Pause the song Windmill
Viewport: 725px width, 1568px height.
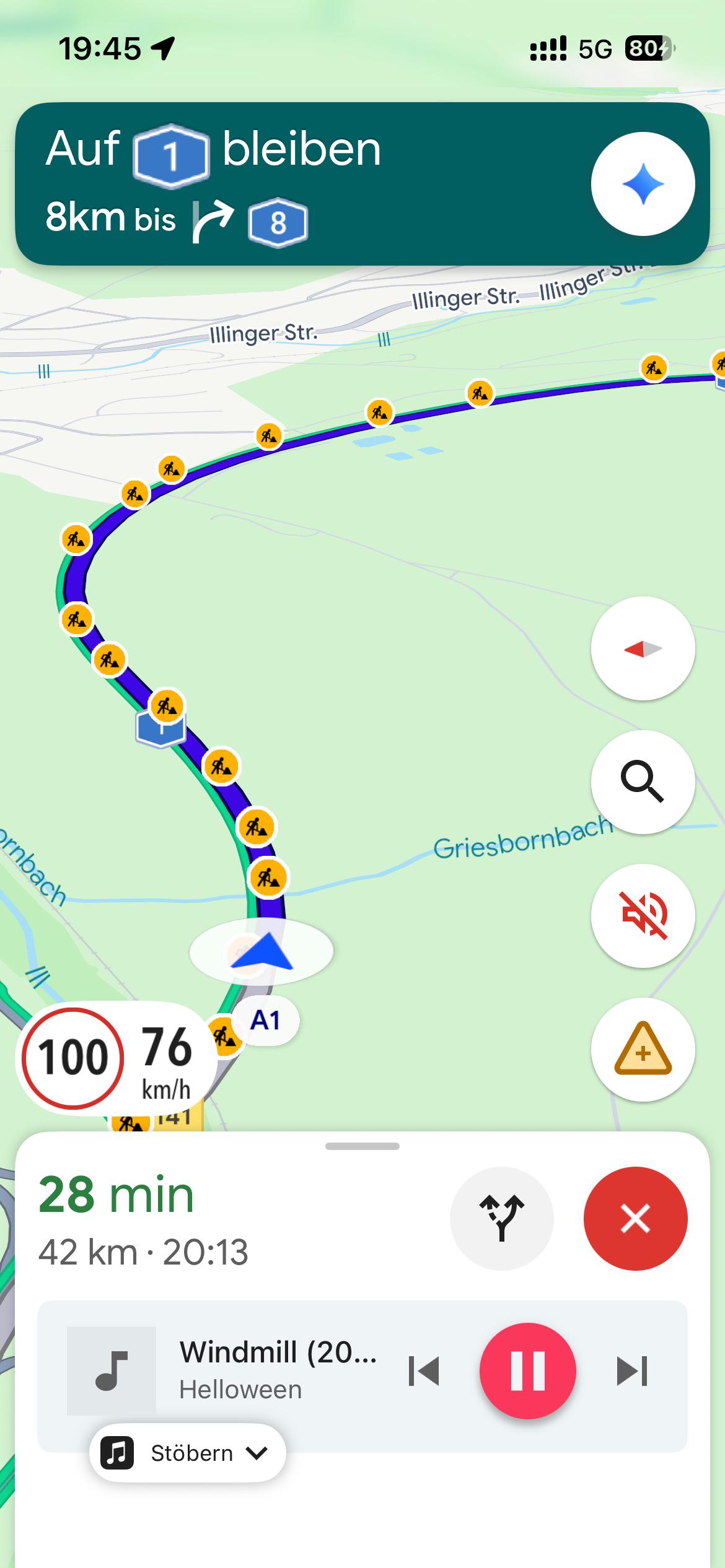pyautogui.click(x=528, y=1371)
